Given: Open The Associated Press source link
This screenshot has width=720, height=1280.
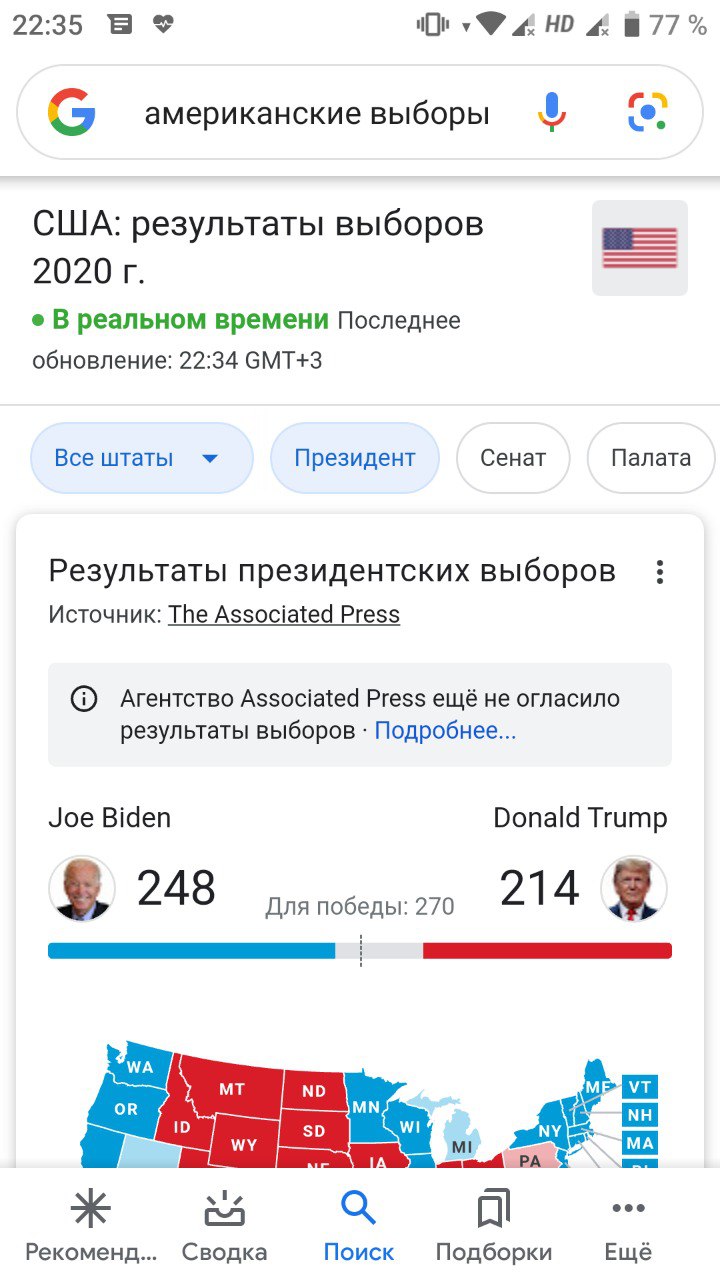Looking at the screenshot, I should coord(284,614).
